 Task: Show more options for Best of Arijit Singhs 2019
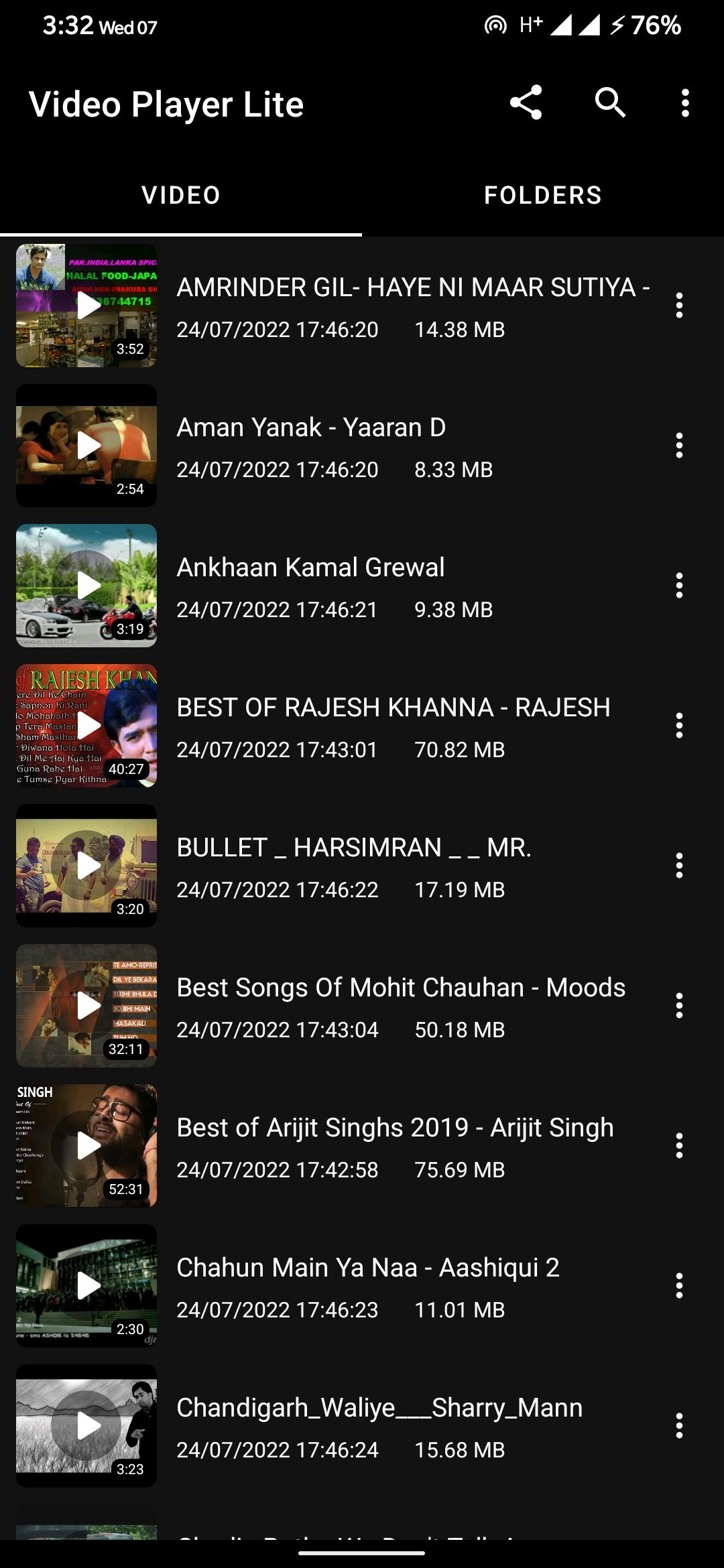point(679,1146)
